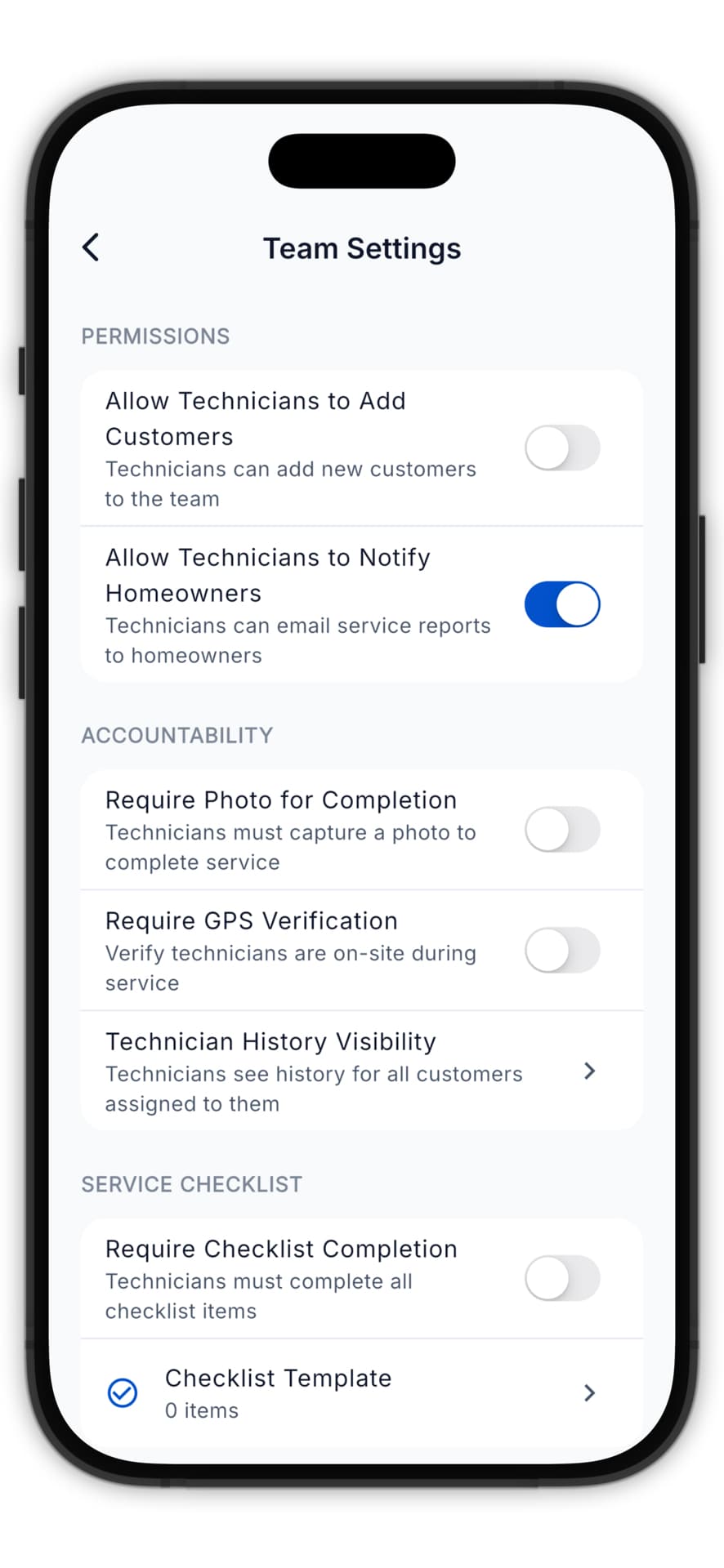Image resolution: width=724 pixels, height=1568 pixels.
Task: Enable Require GPS Verification
Action: pyautogui.click(x=562, y=951)
